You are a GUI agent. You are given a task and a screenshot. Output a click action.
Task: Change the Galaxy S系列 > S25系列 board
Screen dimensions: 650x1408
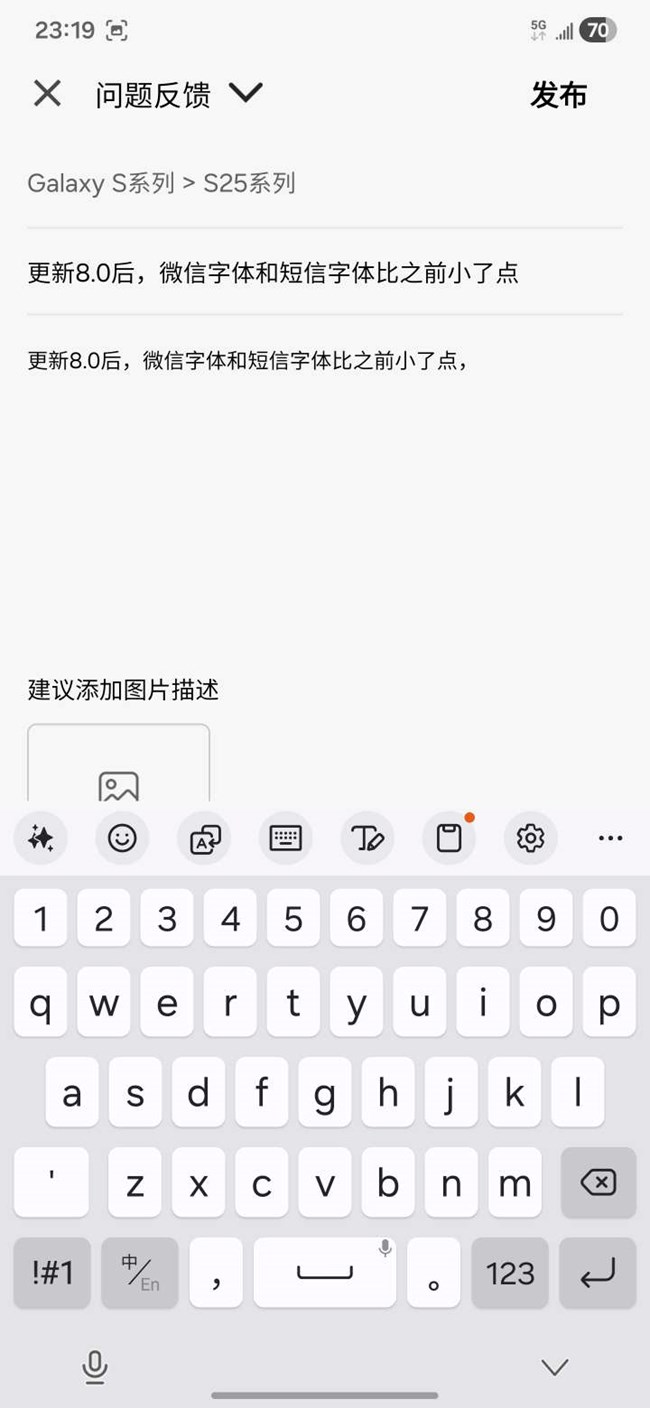(x=162, y=184)
